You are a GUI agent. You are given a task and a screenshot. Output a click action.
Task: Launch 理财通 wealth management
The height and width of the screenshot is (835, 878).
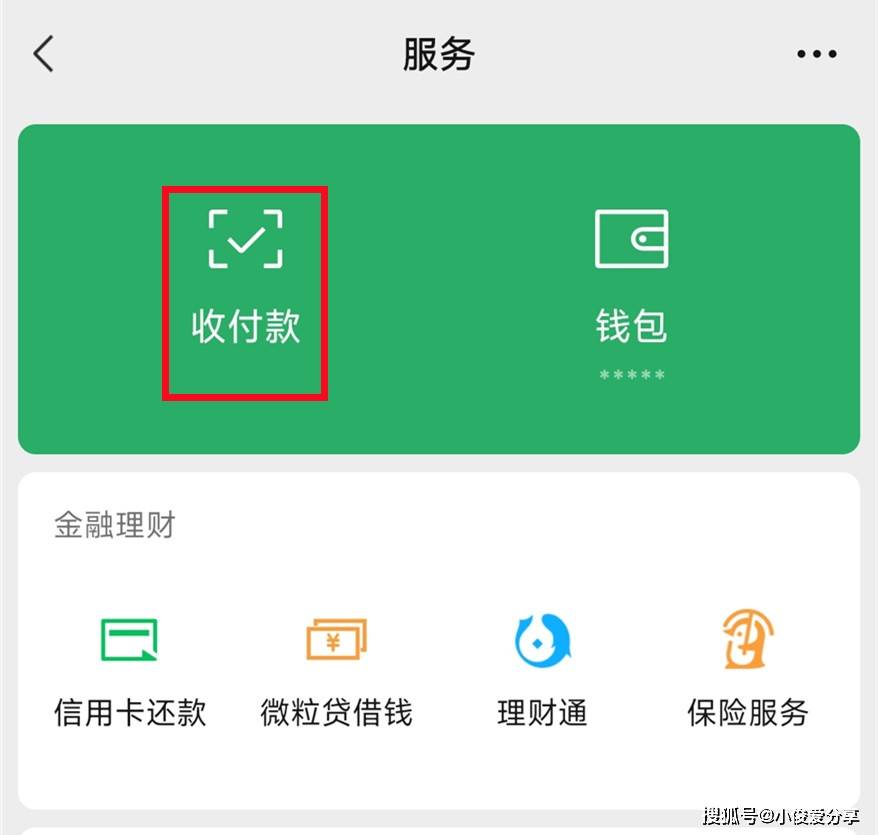tap(542, 668)
